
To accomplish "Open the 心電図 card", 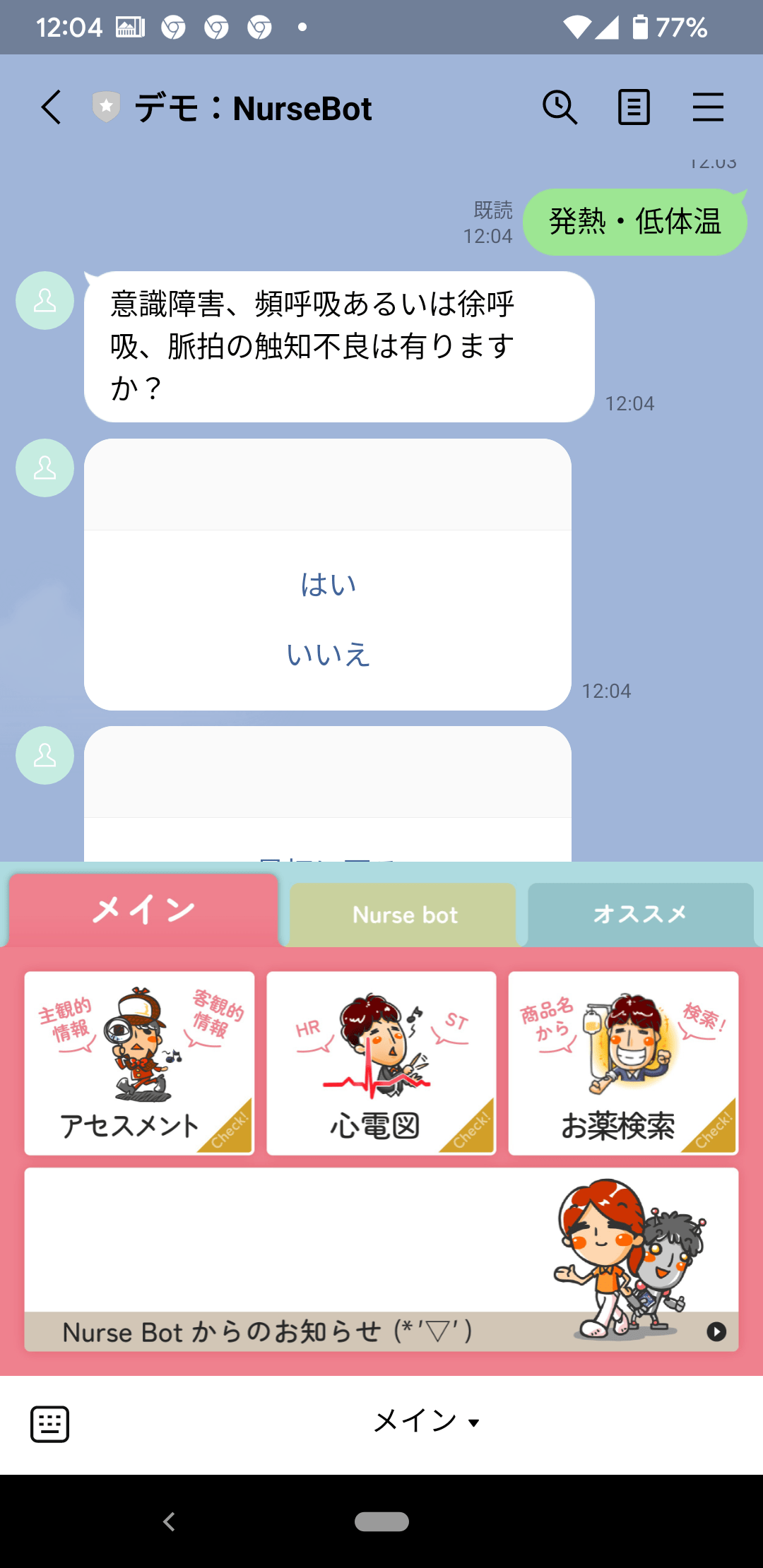I will [381, 1063].
